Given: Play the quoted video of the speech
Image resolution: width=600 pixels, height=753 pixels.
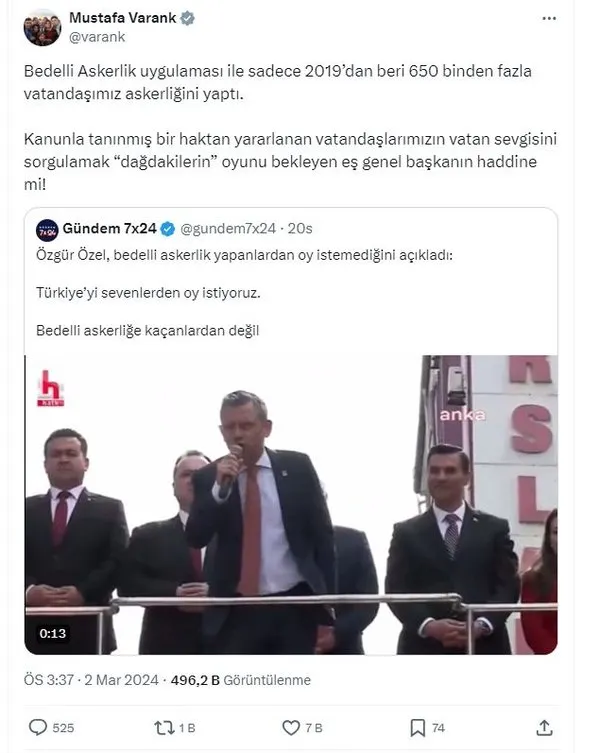Looking at the screenshot, I should point(290,505).
